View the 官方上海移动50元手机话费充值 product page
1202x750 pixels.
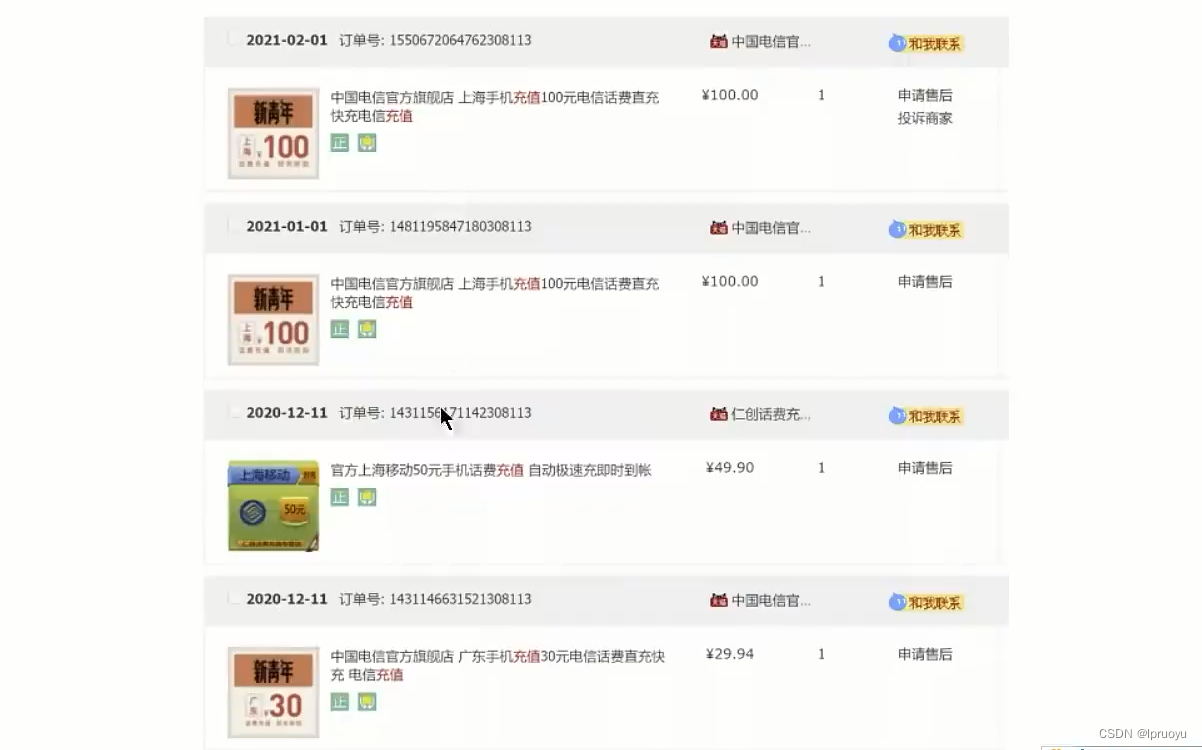point(490,470)
